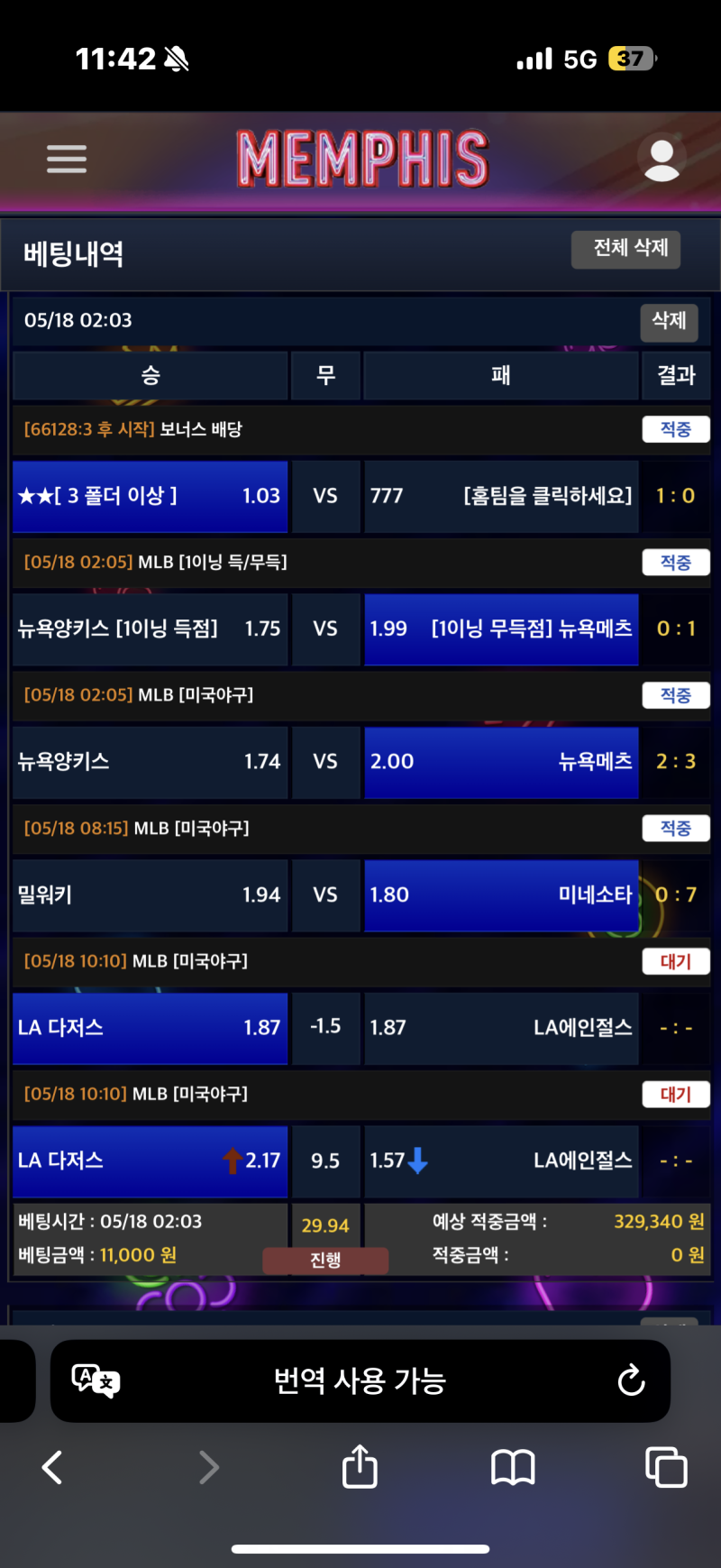Open the browser share sheet
The image size is (721, 1568).
tap(360, 1466)
